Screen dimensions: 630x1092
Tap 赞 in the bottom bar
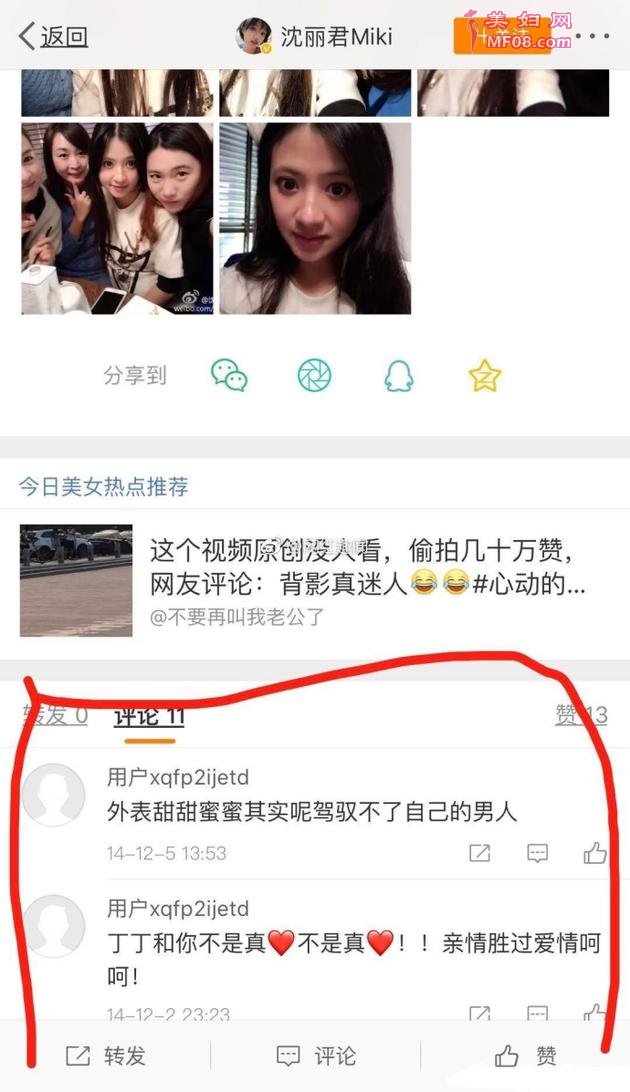527,1056
